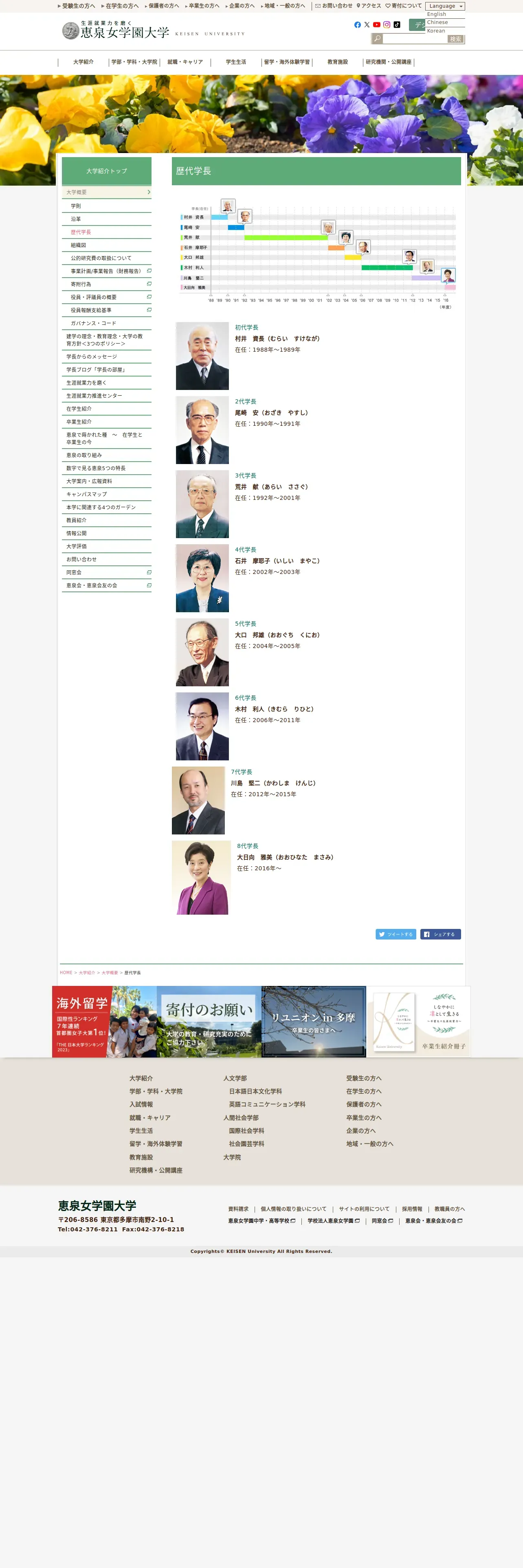Open the Facebook icon in header

357,25
